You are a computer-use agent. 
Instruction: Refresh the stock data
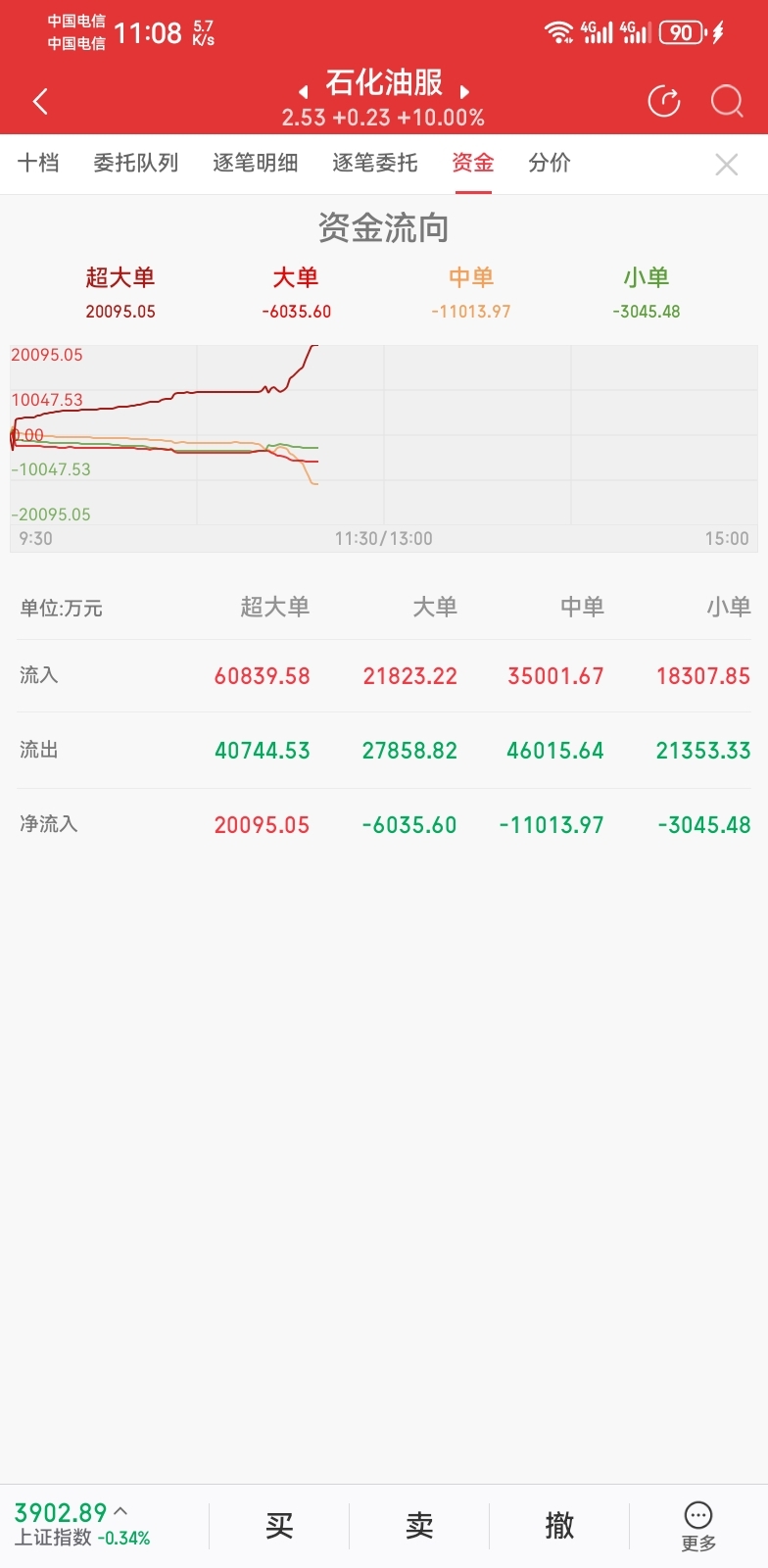pyautogui.click(x=664, y=101)
